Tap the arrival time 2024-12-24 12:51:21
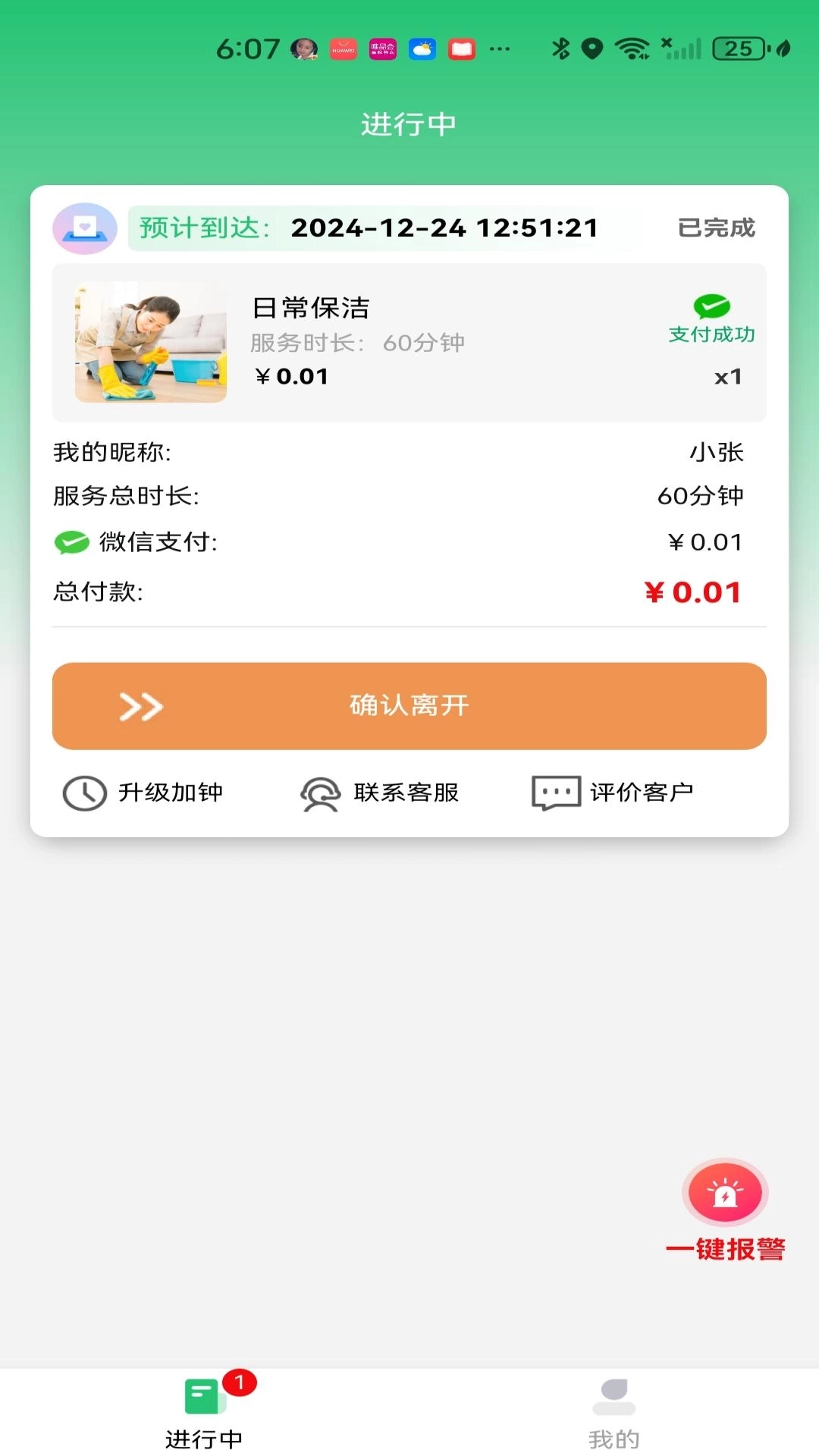 [x=445, y=228]
